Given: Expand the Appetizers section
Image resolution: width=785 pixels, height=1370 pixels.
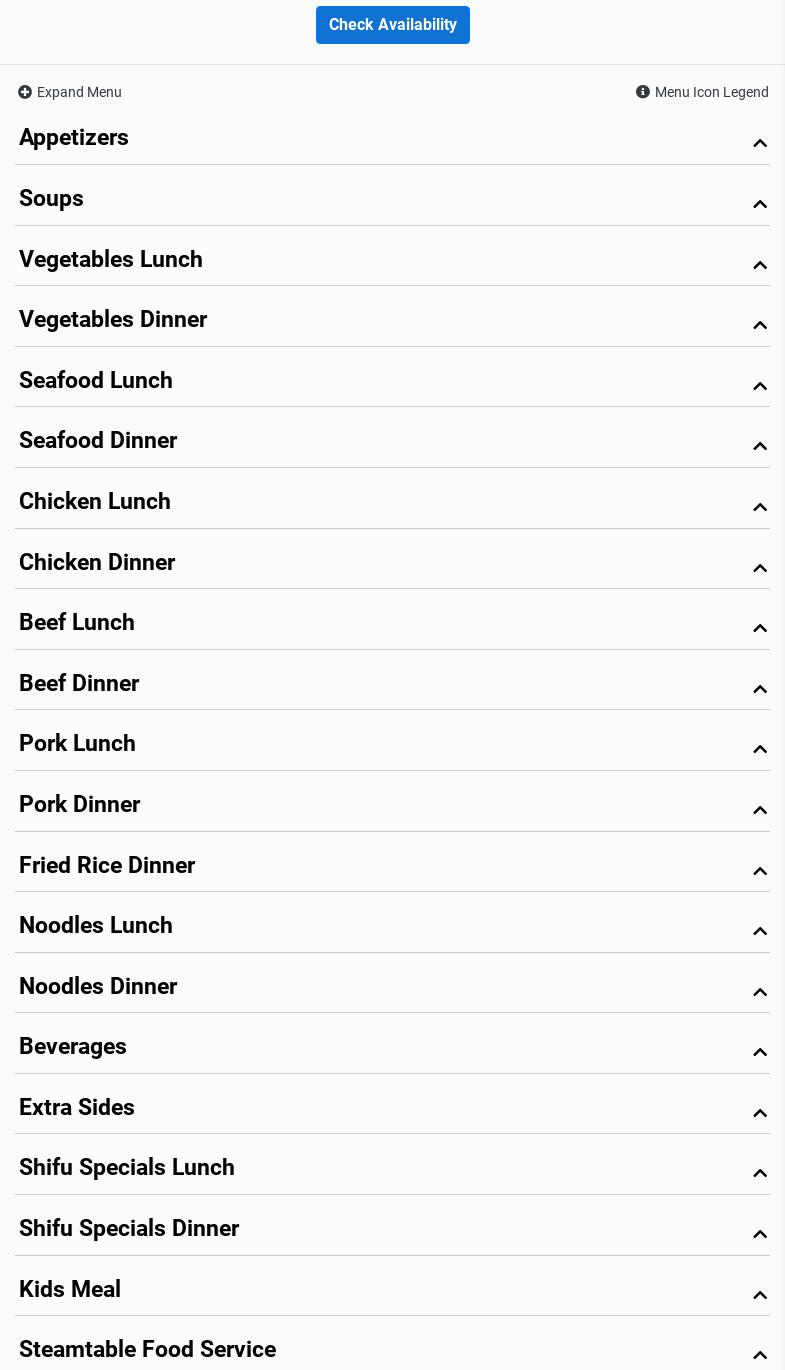Looking at the screenshot, I should click(74, 138).
